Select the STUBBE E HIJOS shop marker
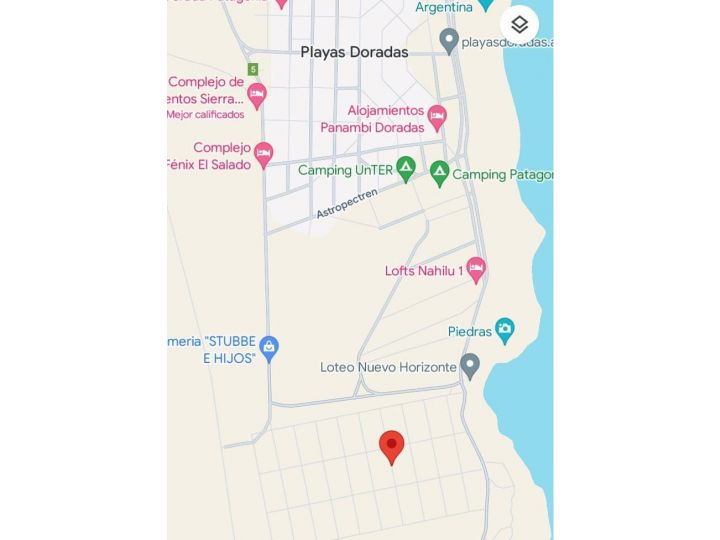Viewport: 720px width, 540px height. click(x=268, y=347)
